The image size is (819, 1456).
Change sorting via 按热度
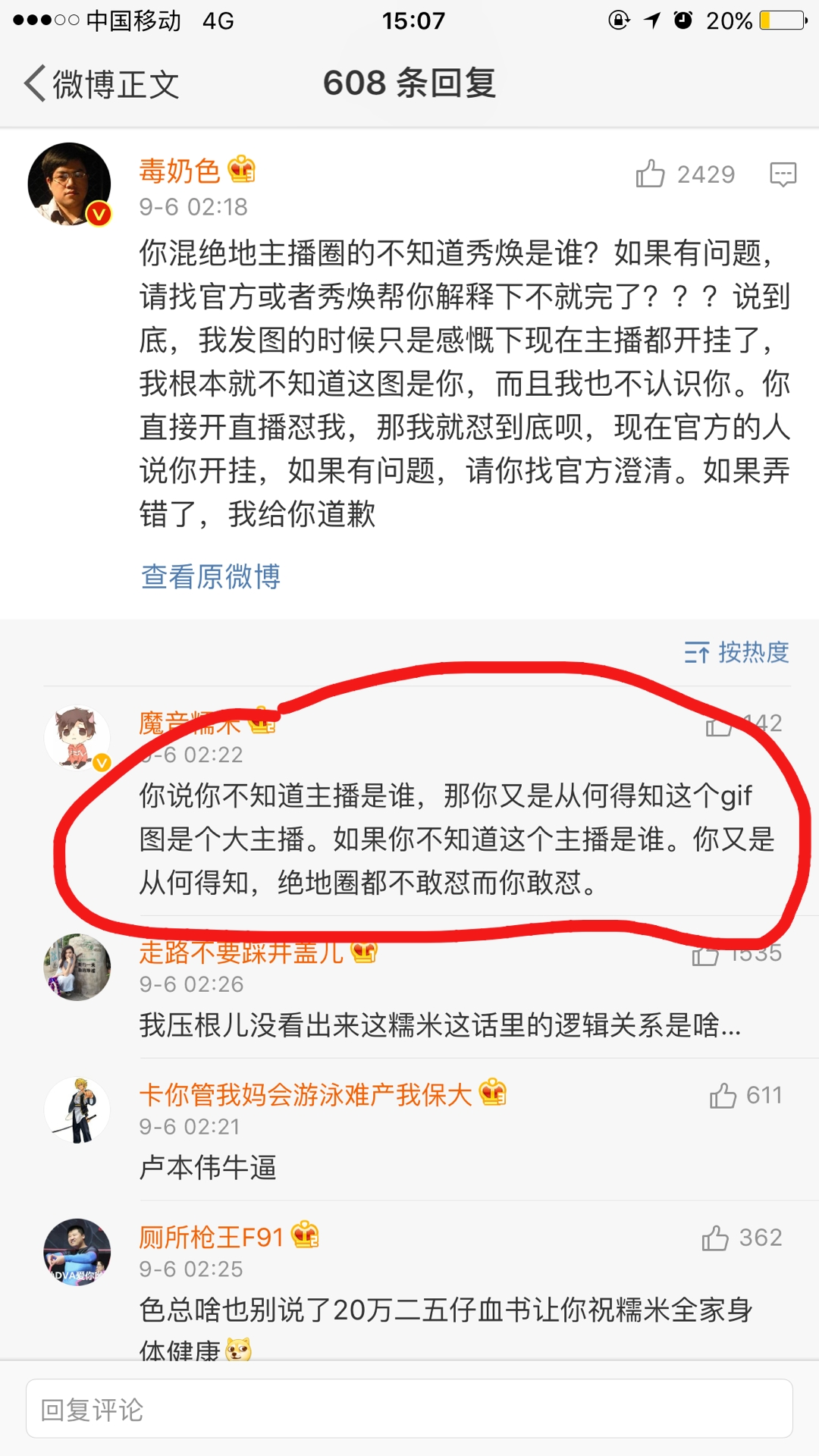(x=736, y=652)
